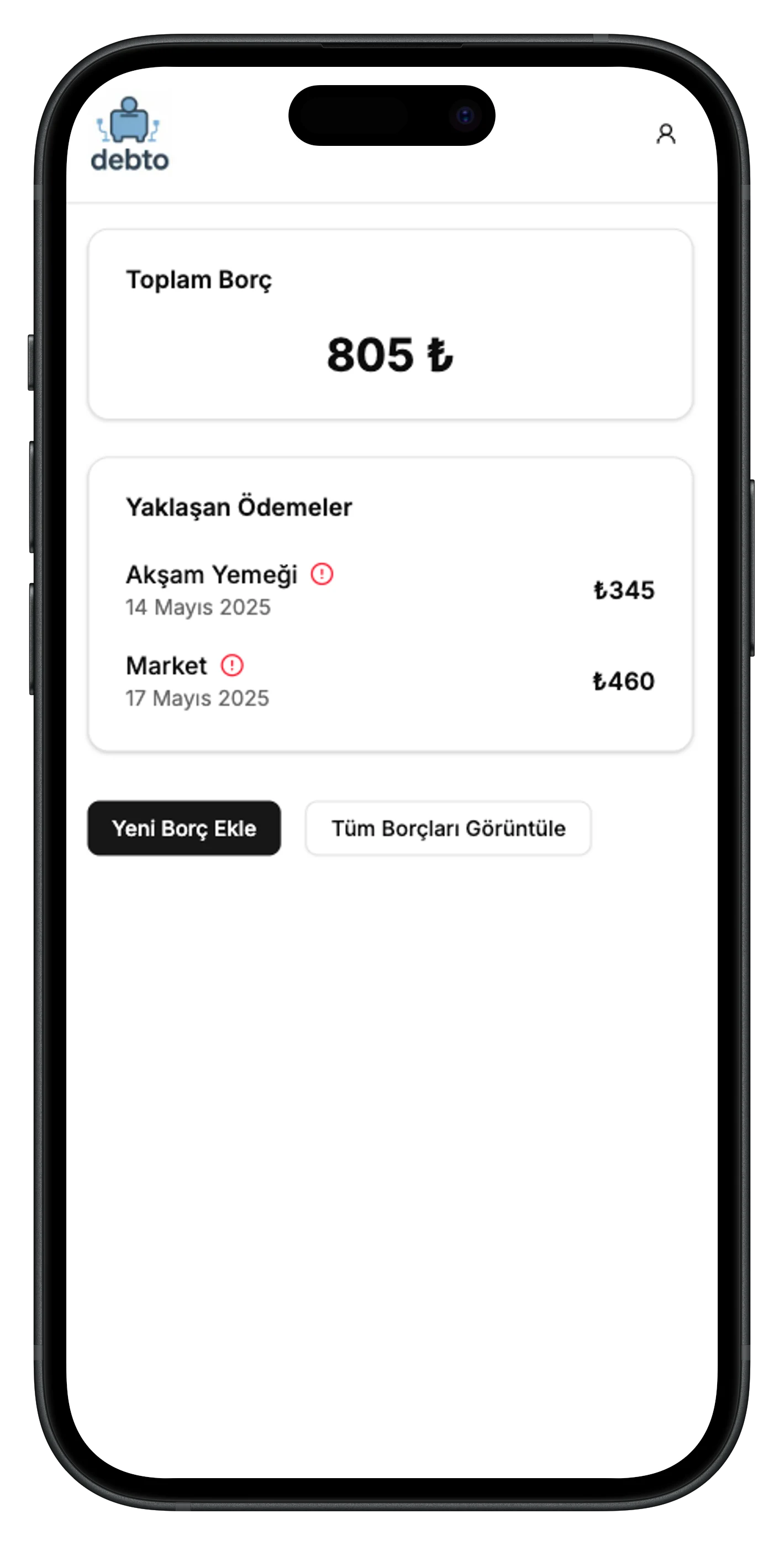Open the user profile icon

click(665, 134)
